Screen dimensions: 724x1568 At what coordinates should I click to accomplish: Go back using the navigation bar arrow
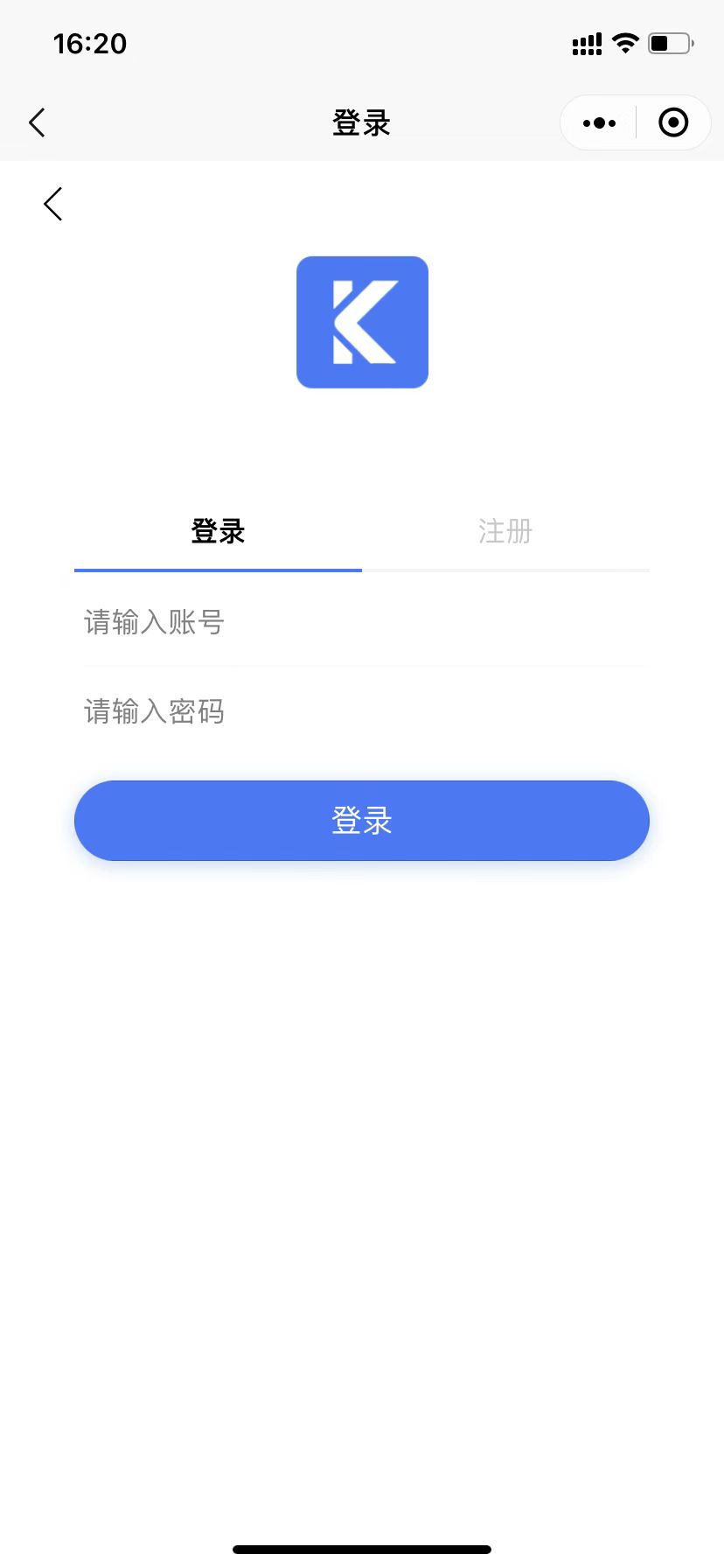click(37, 122)
